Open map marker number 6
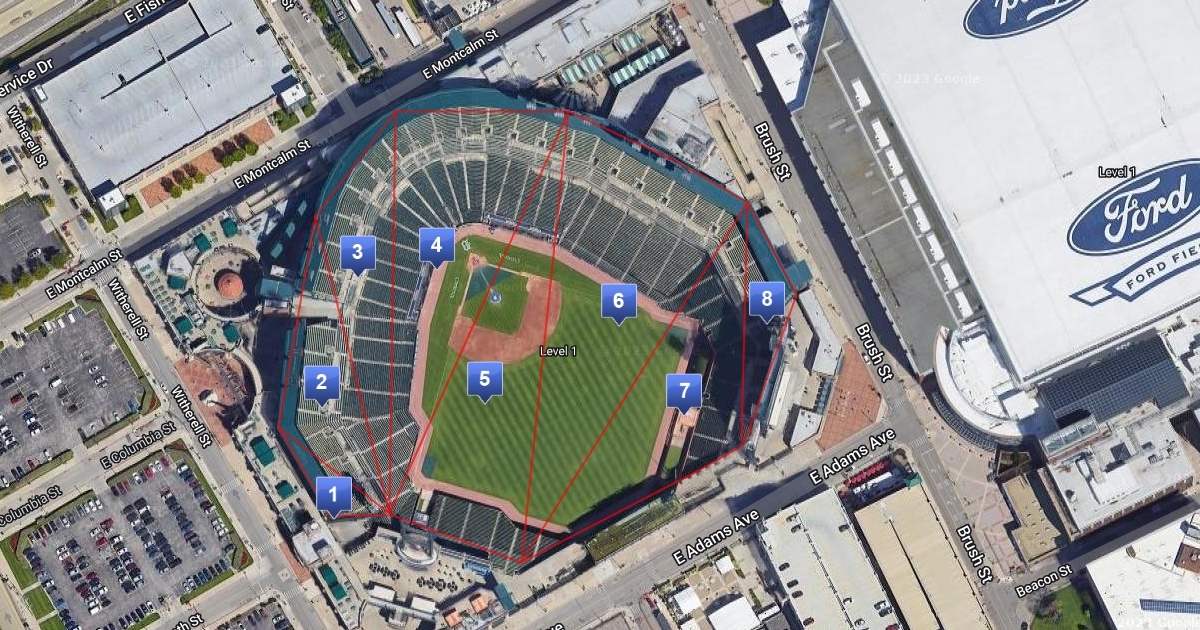The height and width of the screenshot is (630, 1200). 619,302
